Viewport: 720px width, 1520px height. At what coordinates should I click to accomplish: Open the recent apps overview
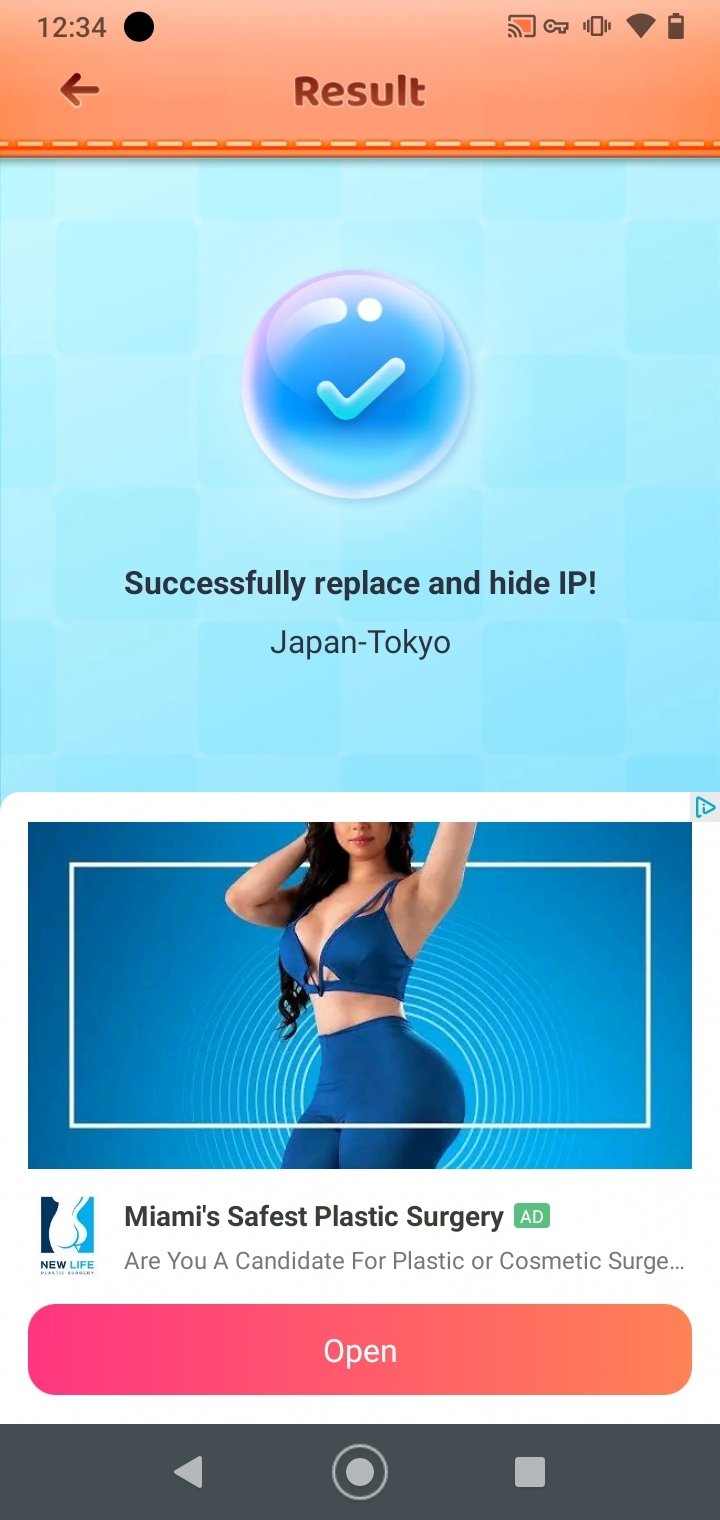pyautogui.click(x=530, y=1472)
